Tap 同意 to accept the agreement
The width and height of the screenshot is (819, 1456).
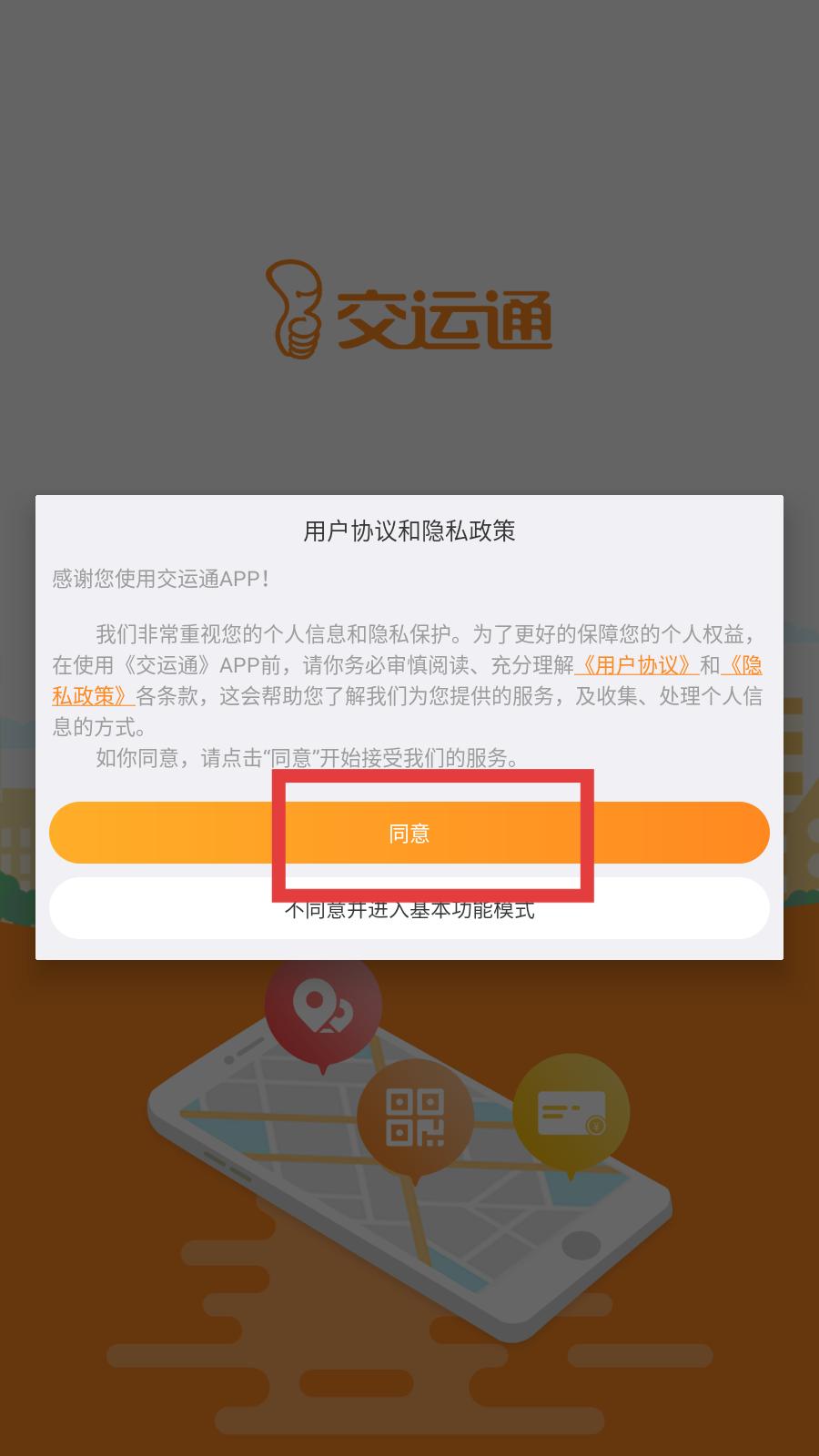(x=409, y=833)
